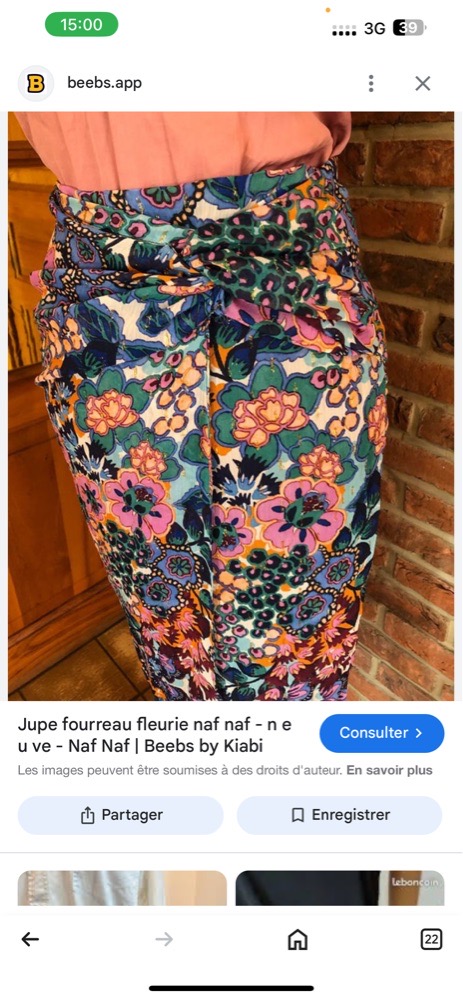Go to the browser home page

(x=297, y=939)
